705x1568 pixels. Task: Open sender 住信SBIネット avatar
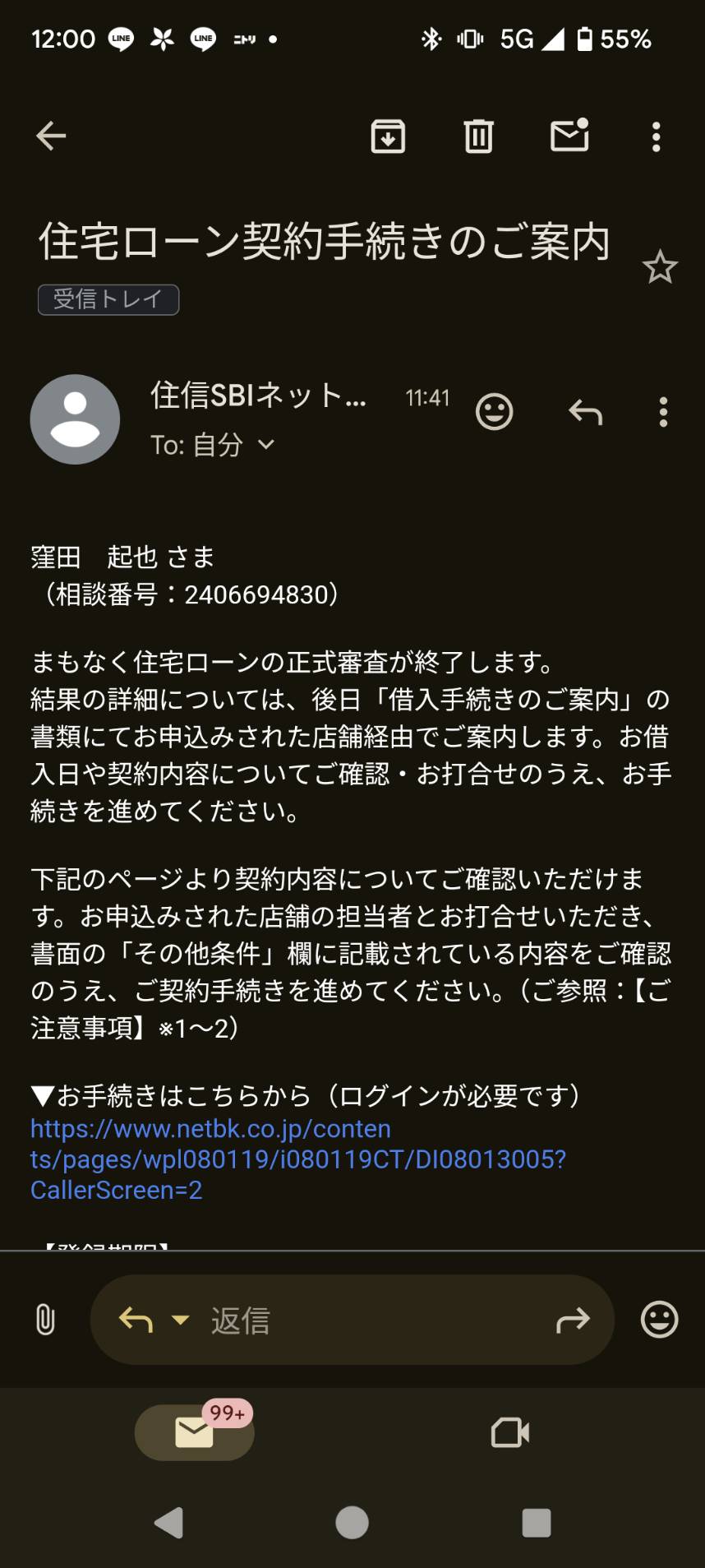(75, 419)
